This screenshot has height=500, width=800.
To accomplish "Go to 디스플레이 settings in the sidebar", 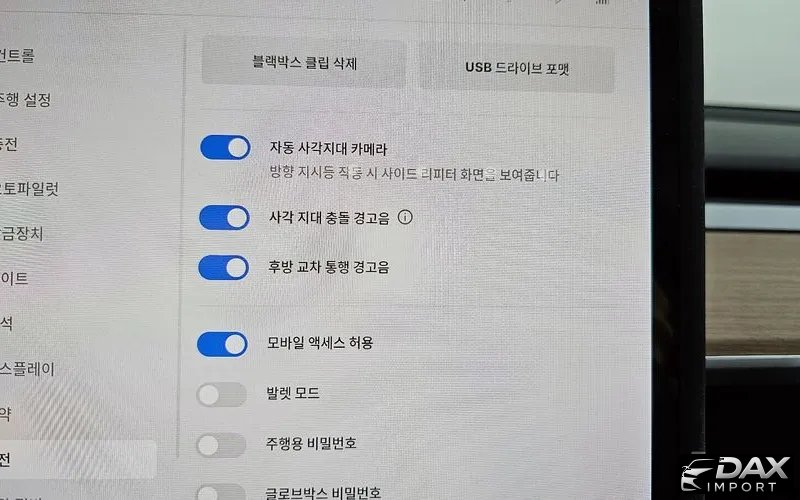I will pos(28,368).
